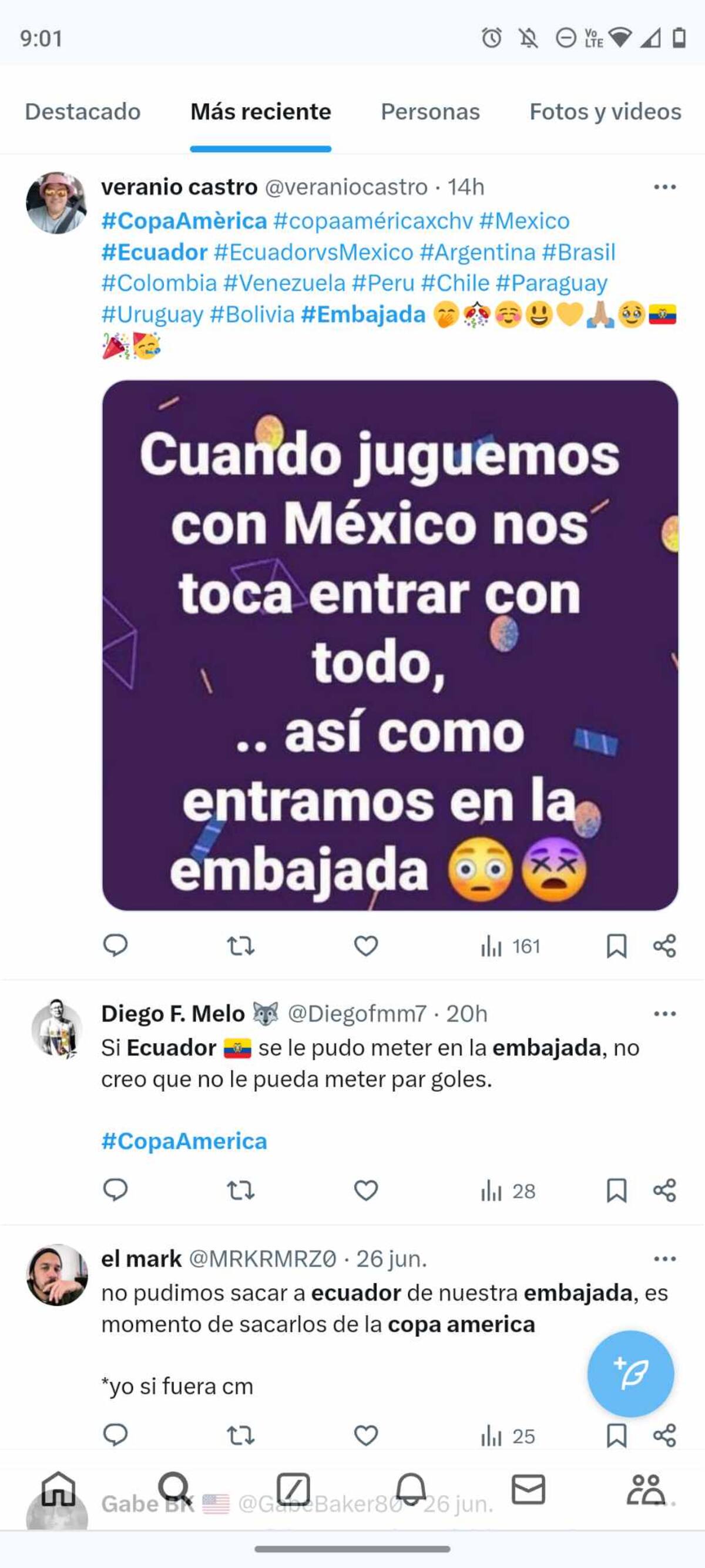Open the Home feed icon
Viewport: 705px width, 1568px height.
58,1488
